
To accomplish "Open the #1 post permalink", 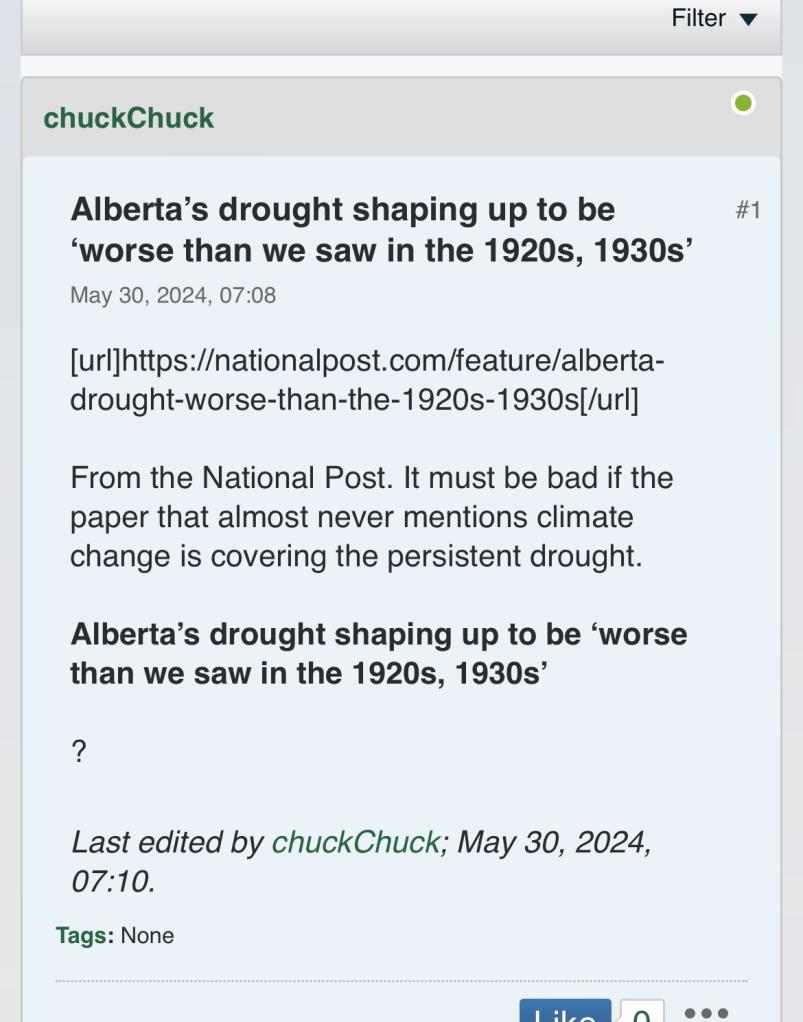I will point(748,210).
